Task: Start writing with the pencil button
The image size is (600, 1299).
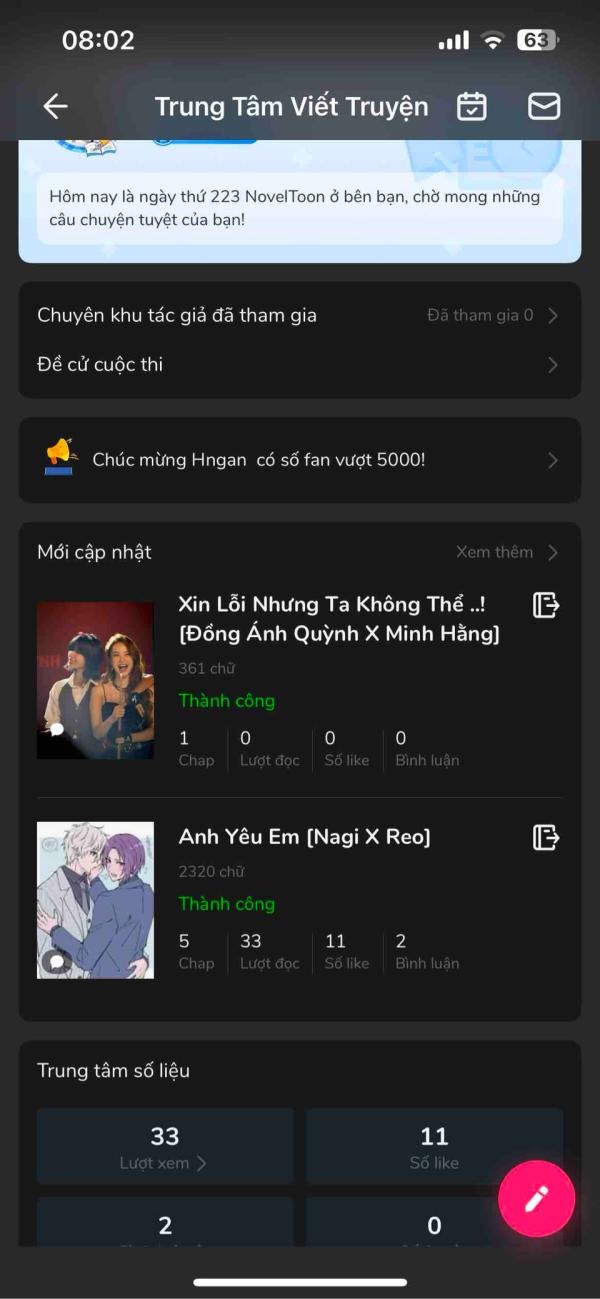Action: pos(537,1198)
